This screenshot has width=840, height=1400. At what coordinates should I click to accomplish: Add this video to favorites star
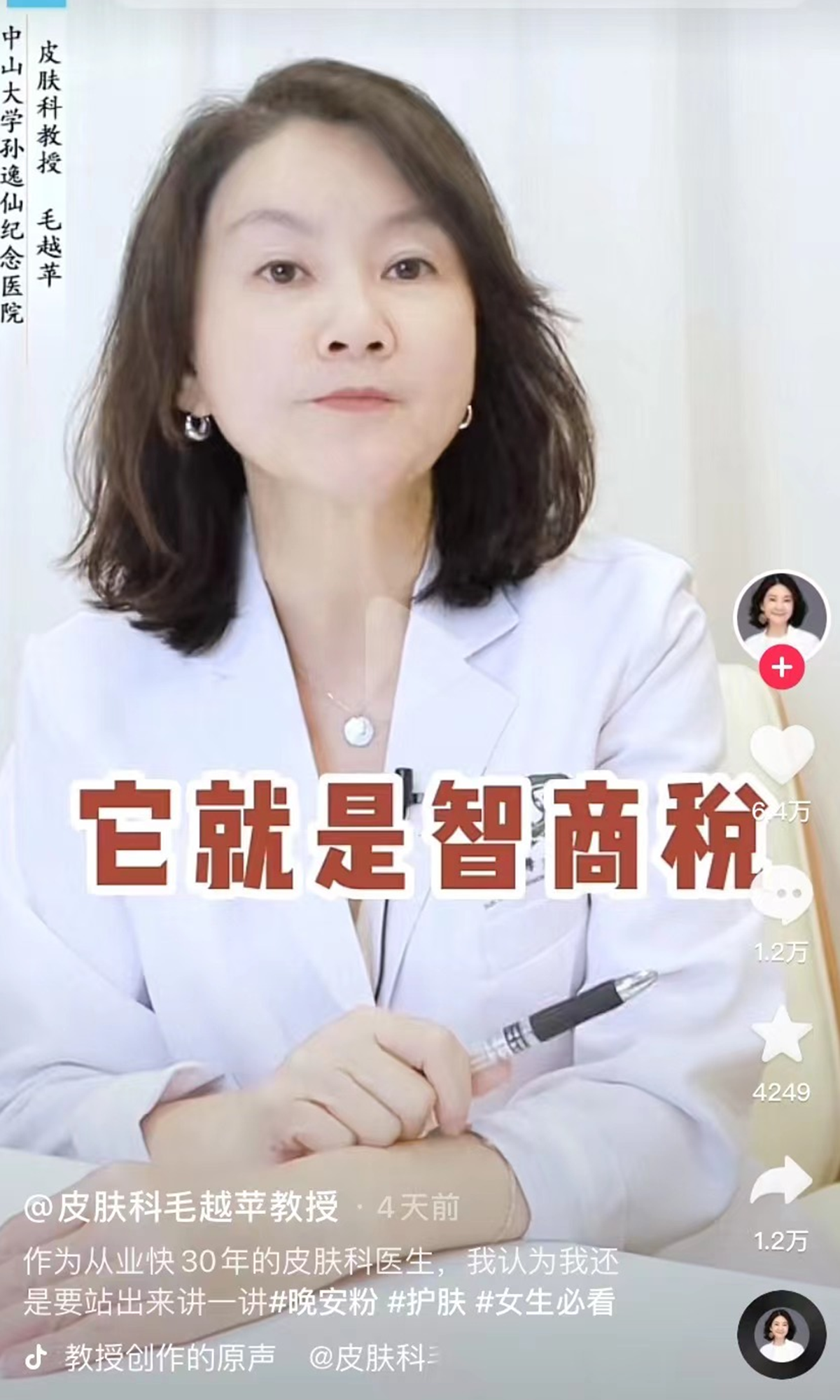(782, 1035)
